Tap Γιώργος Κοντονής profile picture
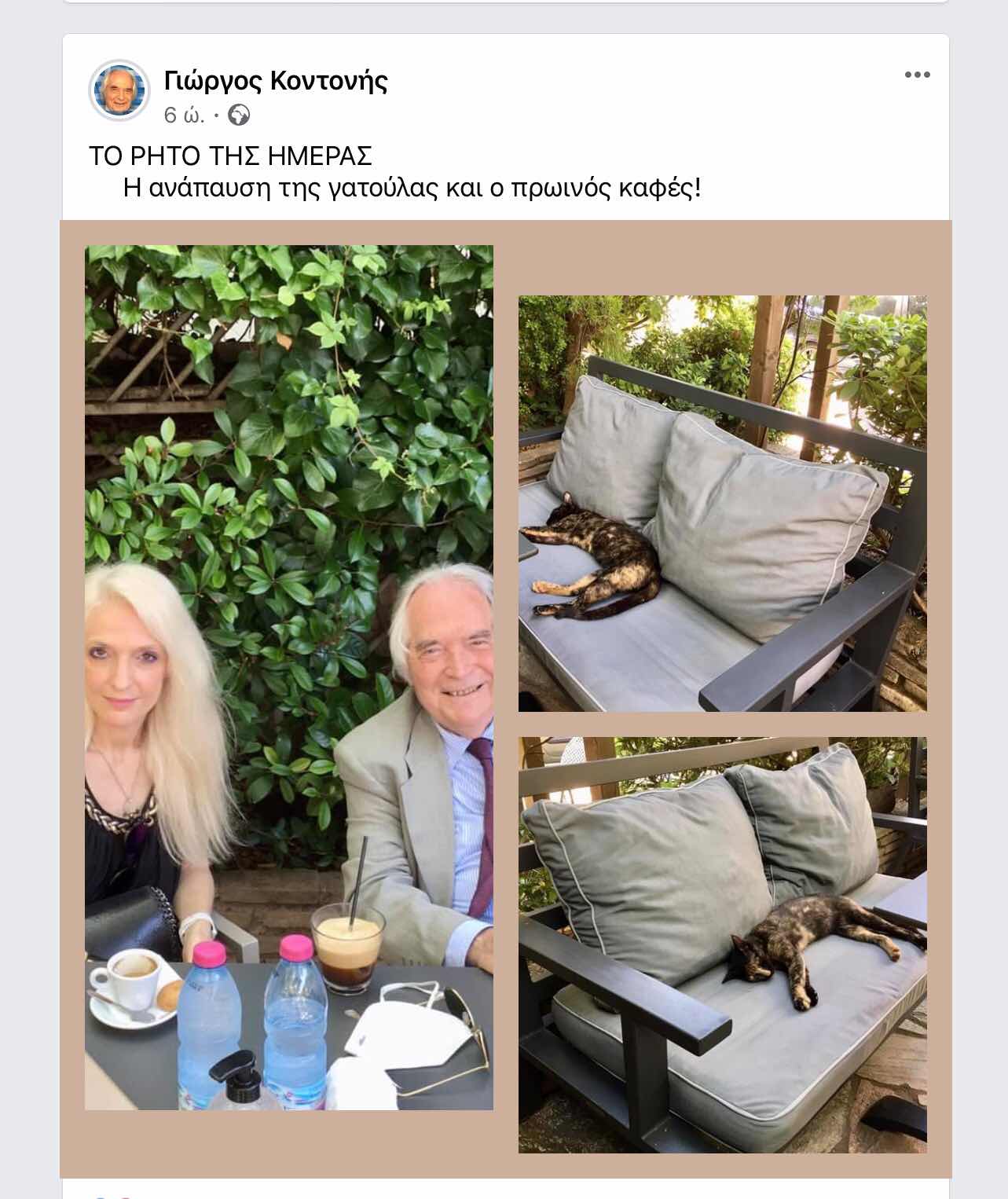 click(119, 90)
